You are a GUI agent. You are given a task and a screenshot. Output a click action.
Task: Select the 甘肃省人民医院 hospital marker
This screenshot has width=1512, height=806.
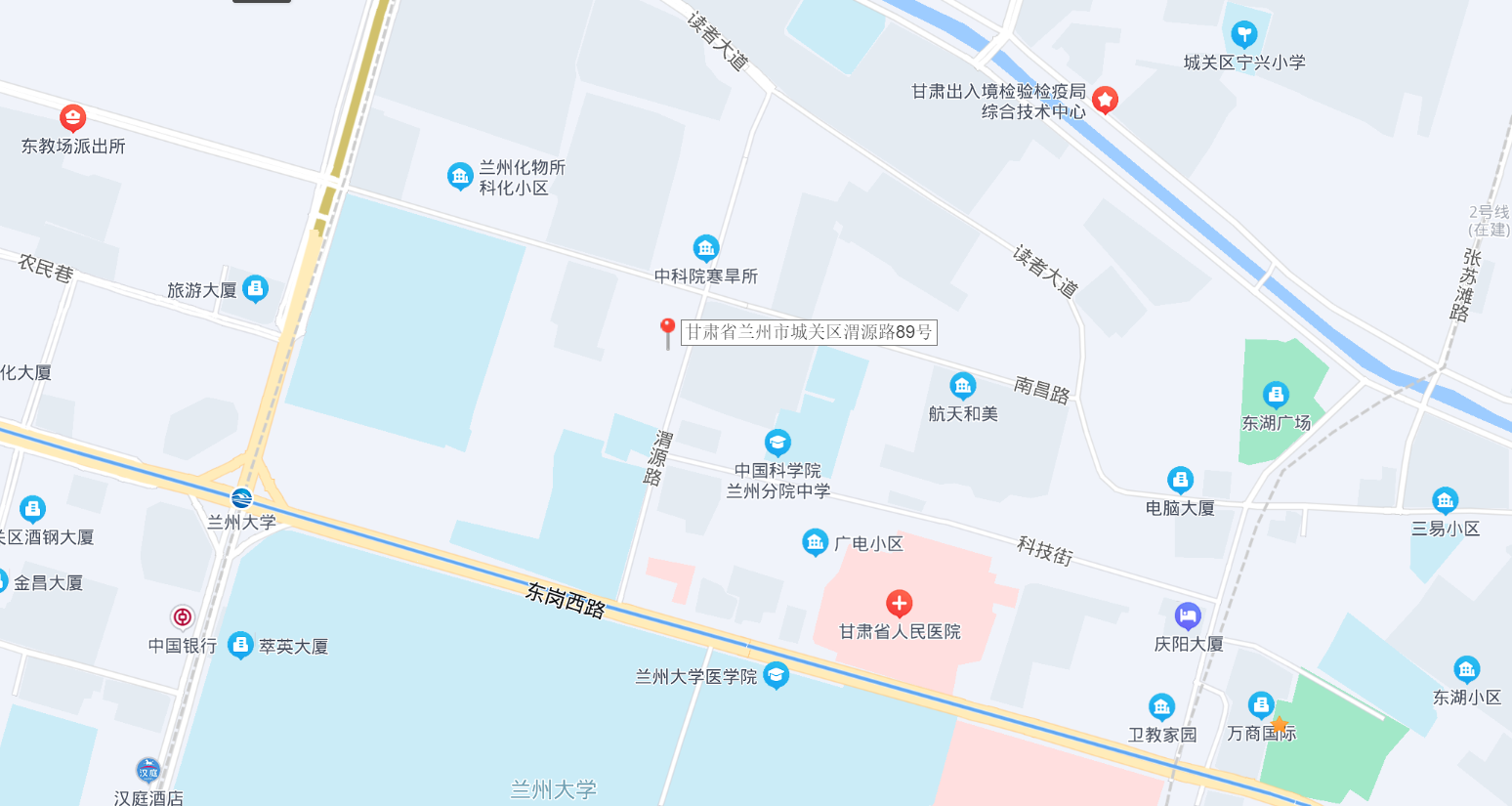[899, 603]
